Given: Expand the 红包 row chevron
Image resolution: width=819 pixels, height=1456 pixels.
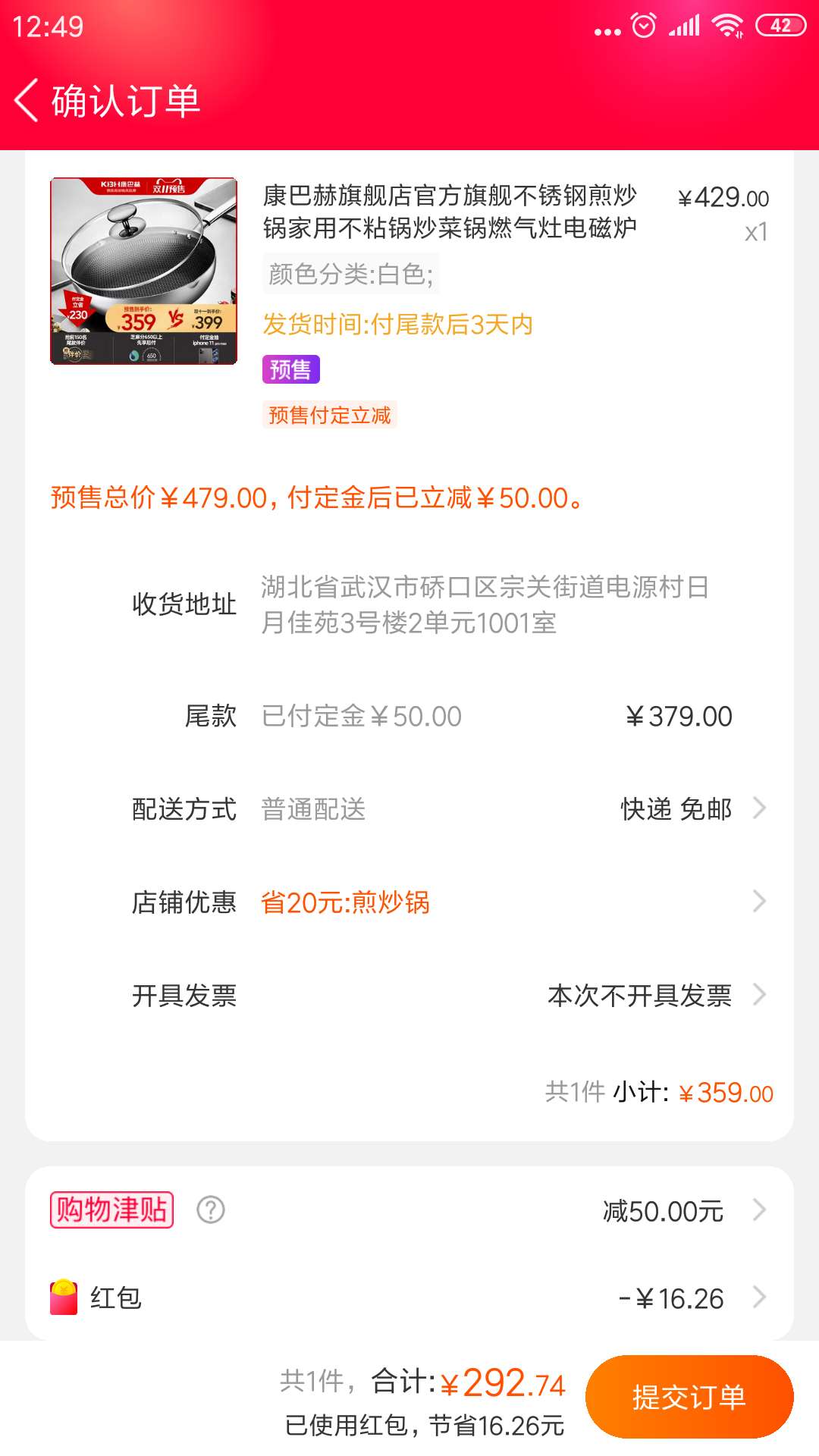Looking at the screenshot, I should 758,1299.
